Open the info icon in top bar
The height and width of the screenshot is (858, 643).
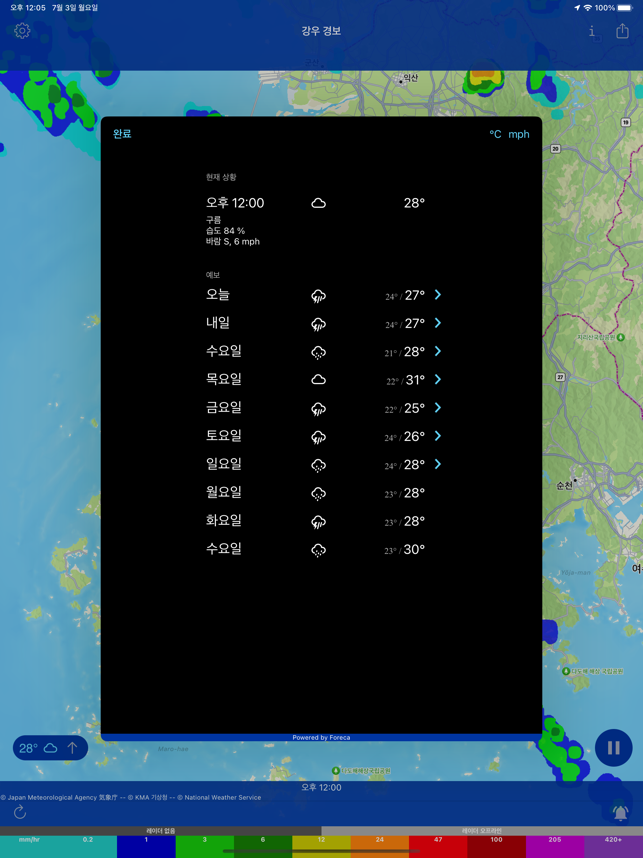[x=591, y=31]
